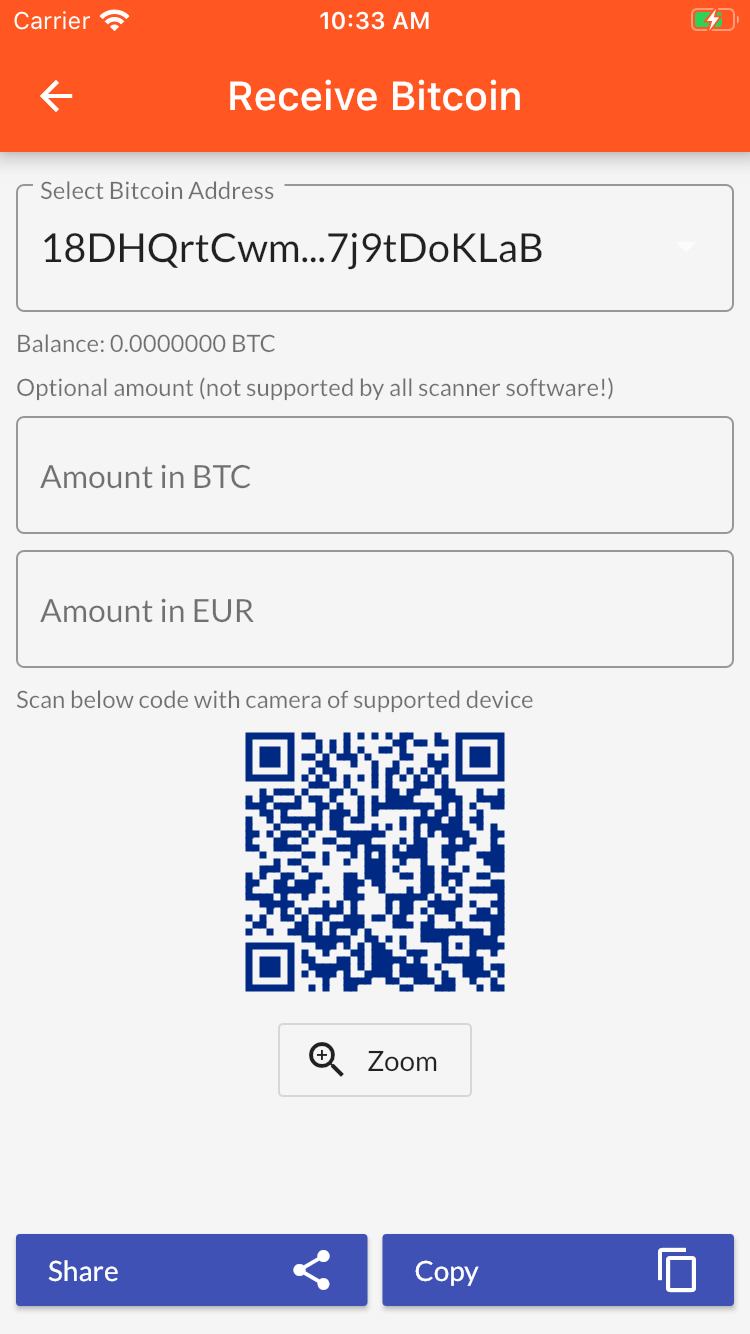Focus the Amount in EUR field
The width and height of the screenshot is (750, 1334).
(x=375, y=610)
